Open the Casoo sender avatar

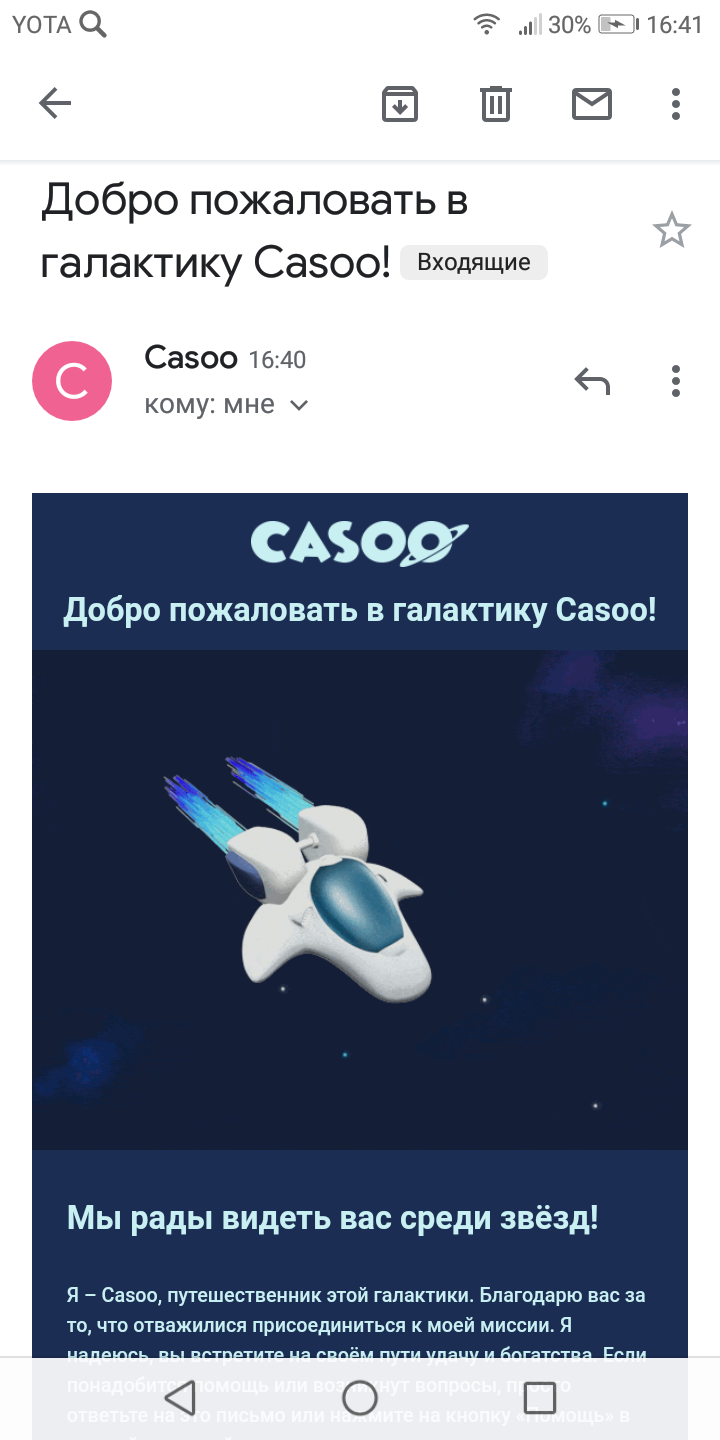point(72,381)
